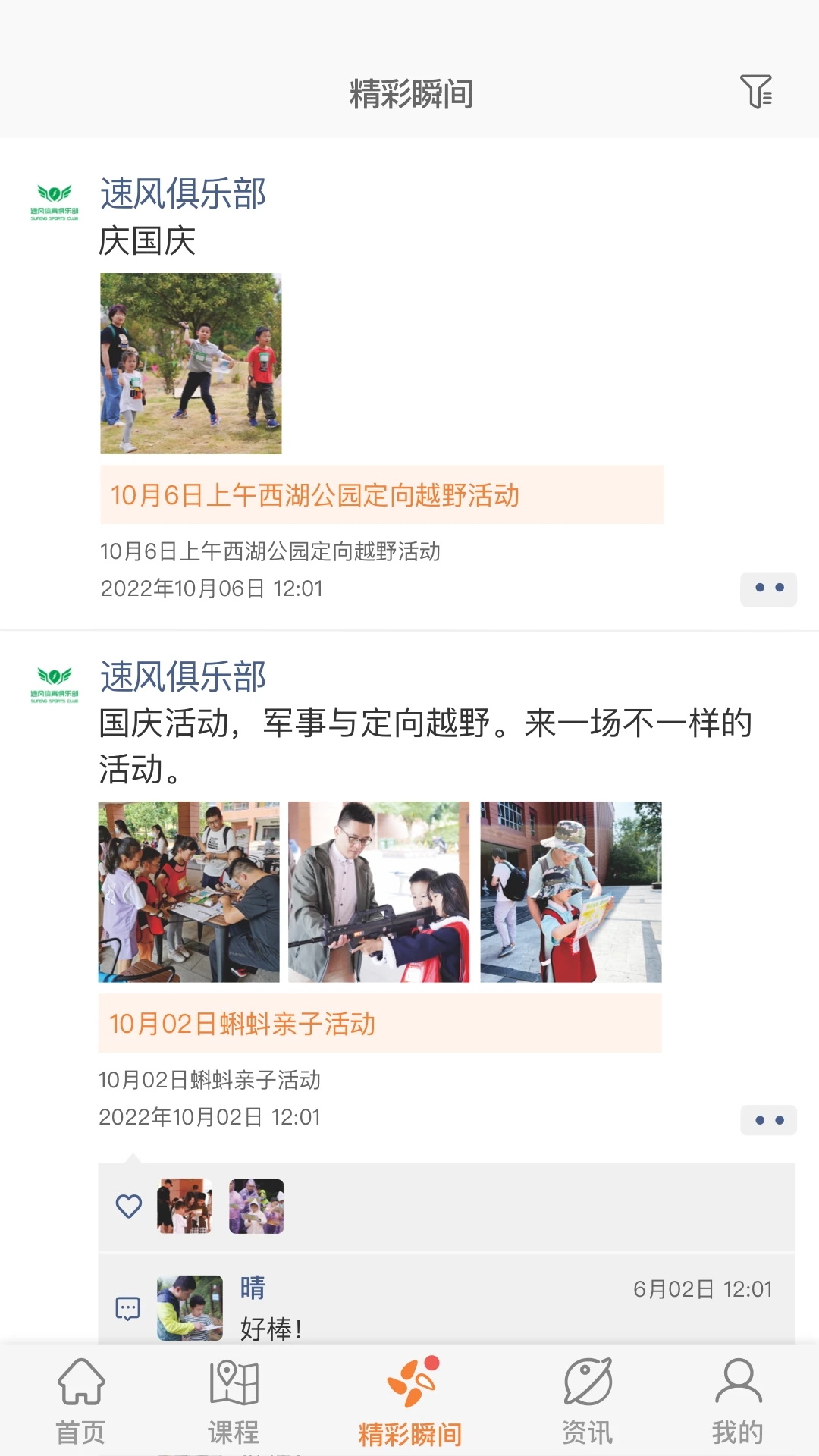The width and height of the screenshot is (819, 1456).
Task: Go to the 资讯 tab
Action: tap(587, 1401)
